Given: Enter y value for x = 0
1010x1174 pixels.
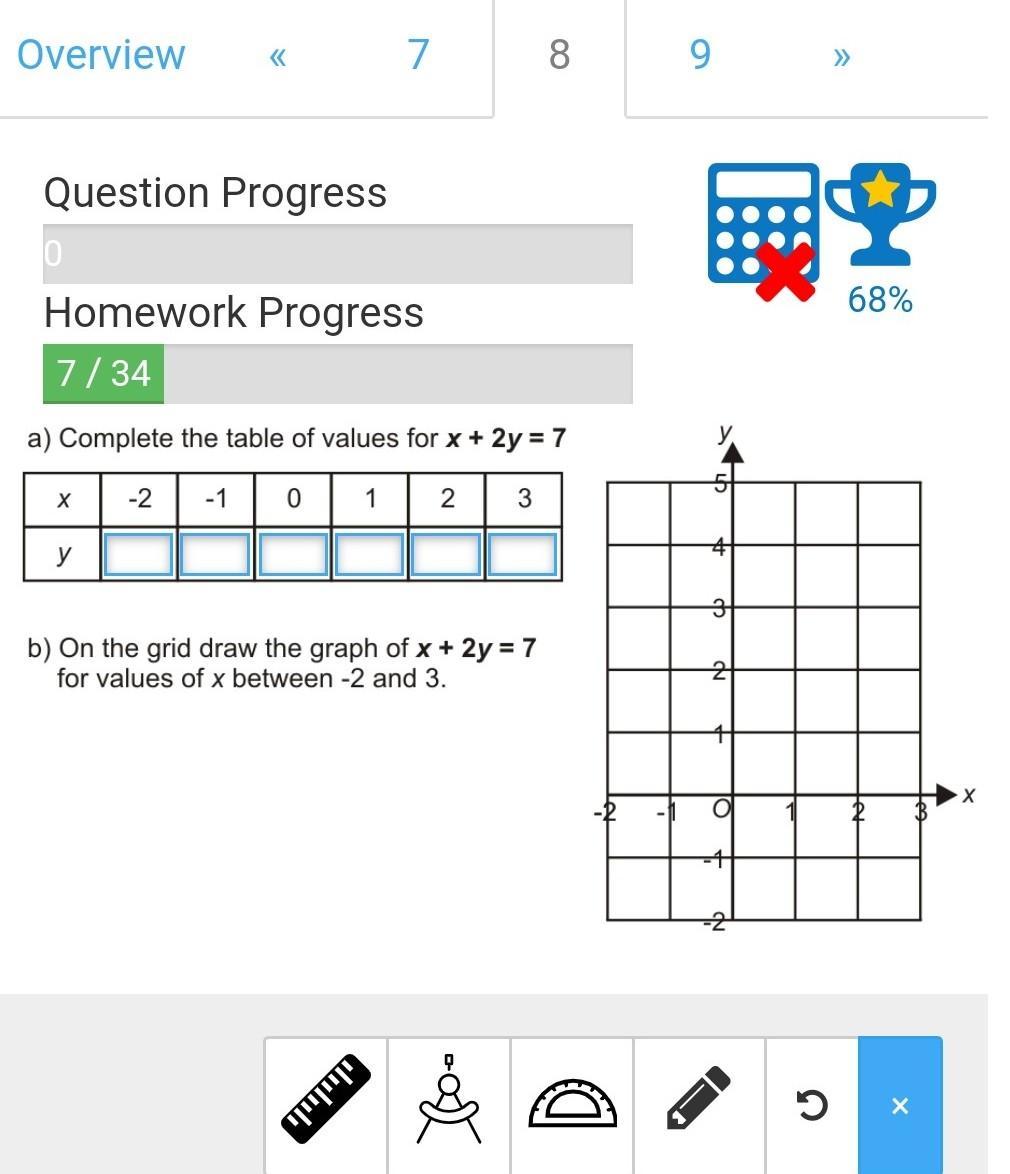Looking at the screenshot, I should [x=293, y=555].
